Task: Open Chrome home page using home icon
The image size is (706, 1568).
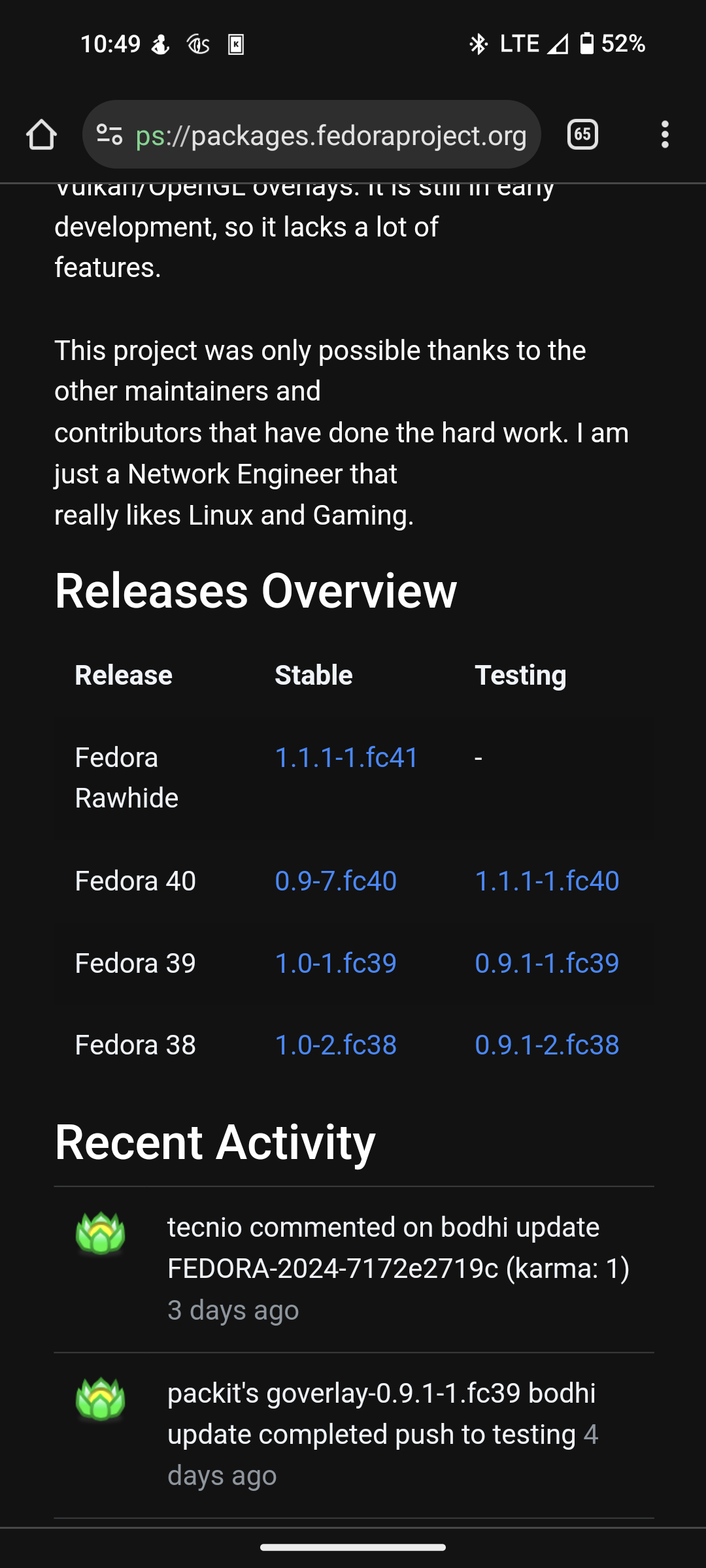Action: coord(41,135)
